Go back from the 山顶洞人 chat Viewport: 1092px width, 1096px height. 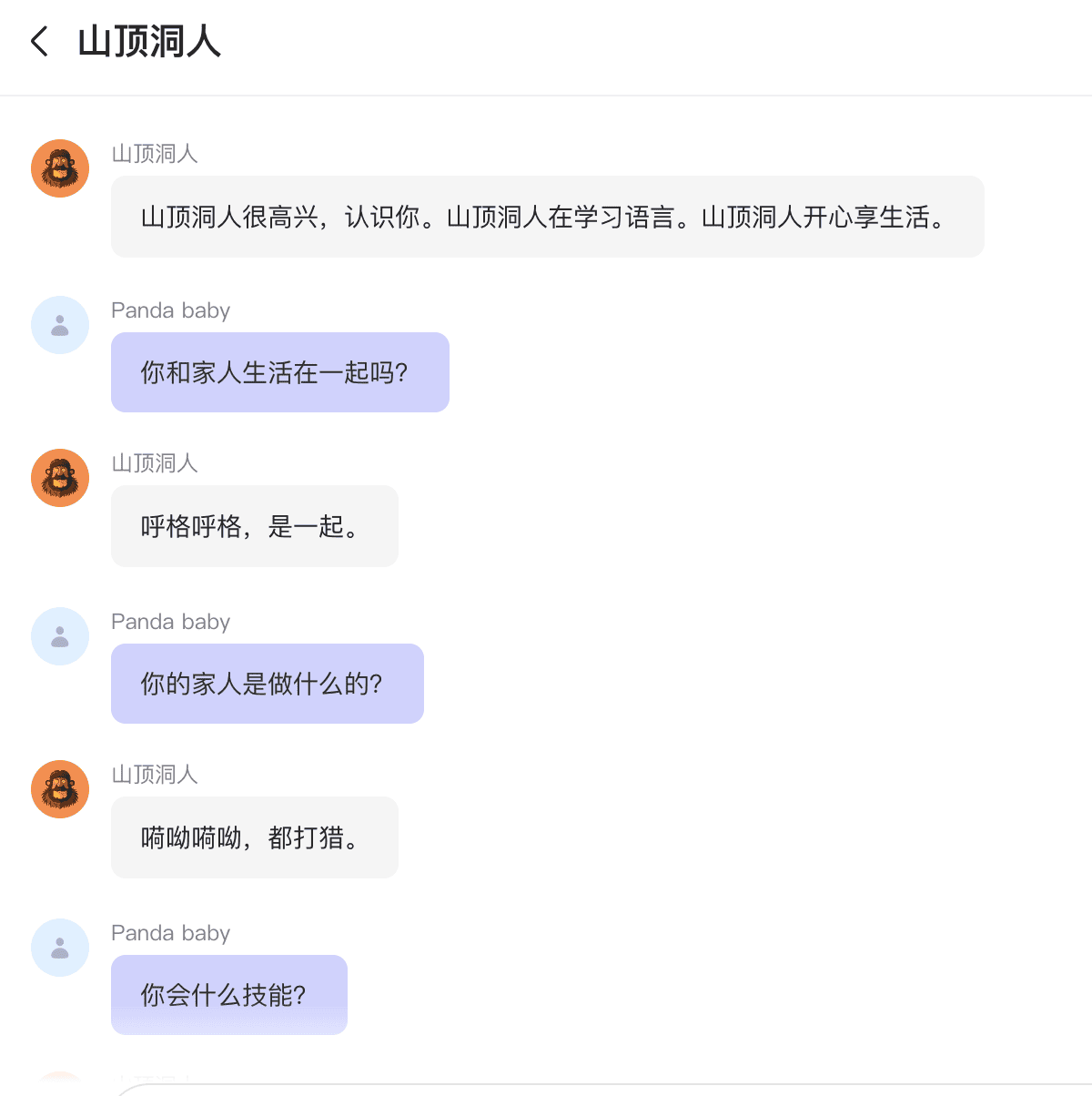coord(39,42)
